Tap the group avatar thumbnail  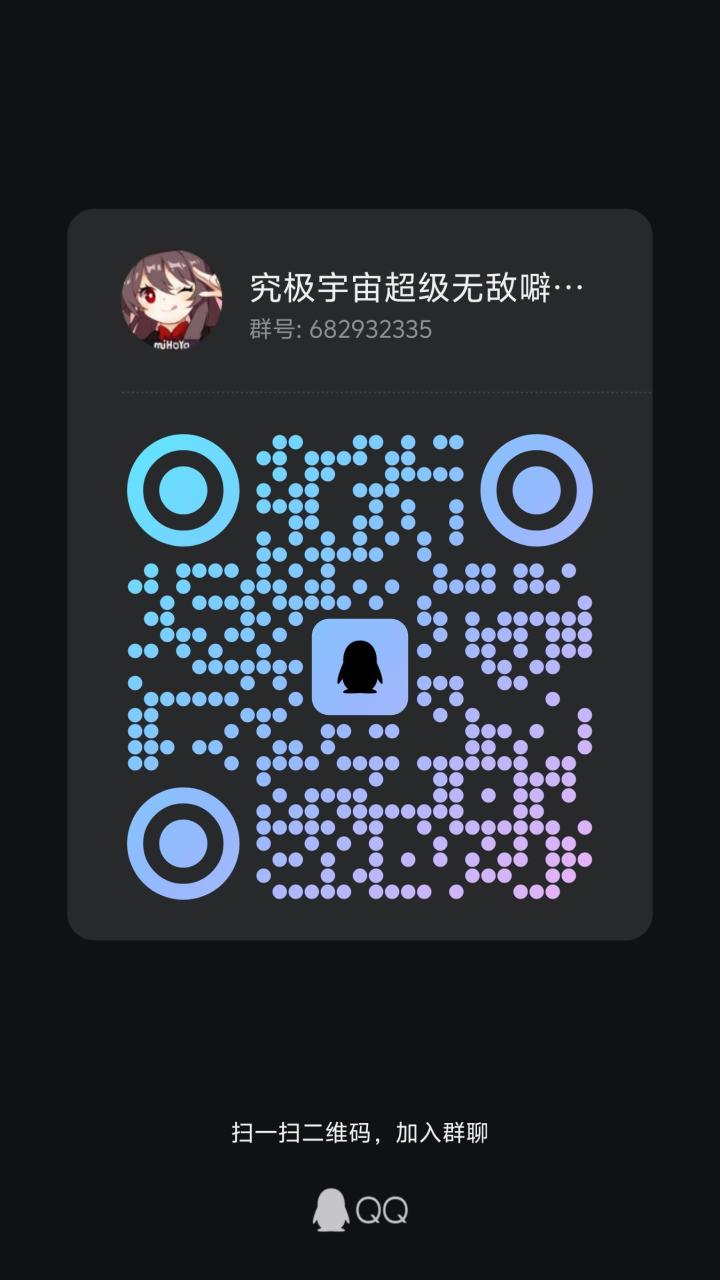(170, 297)
